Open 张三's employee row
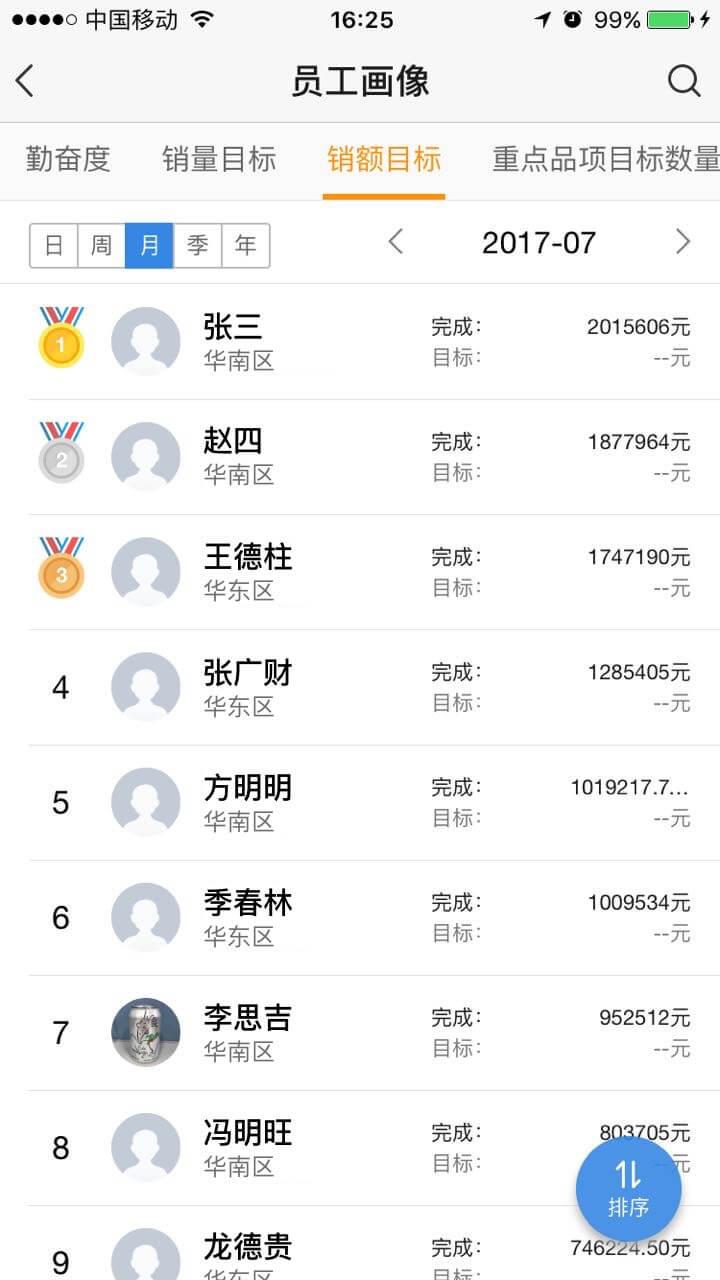Screen dimensions: 720x1280 [x=360, y=342]
